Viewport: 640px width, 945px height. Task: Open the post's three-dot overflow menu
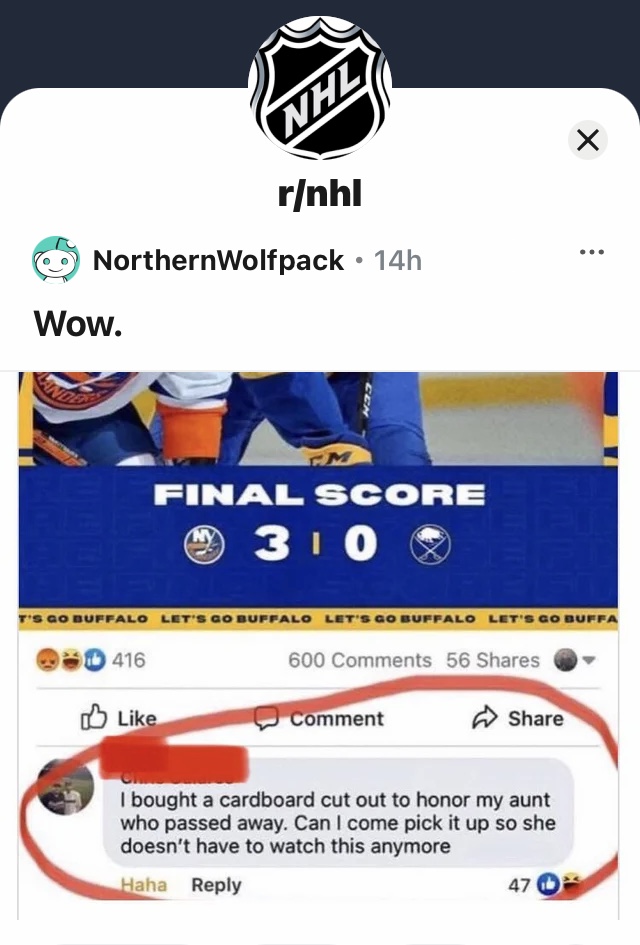coord(591,252)
